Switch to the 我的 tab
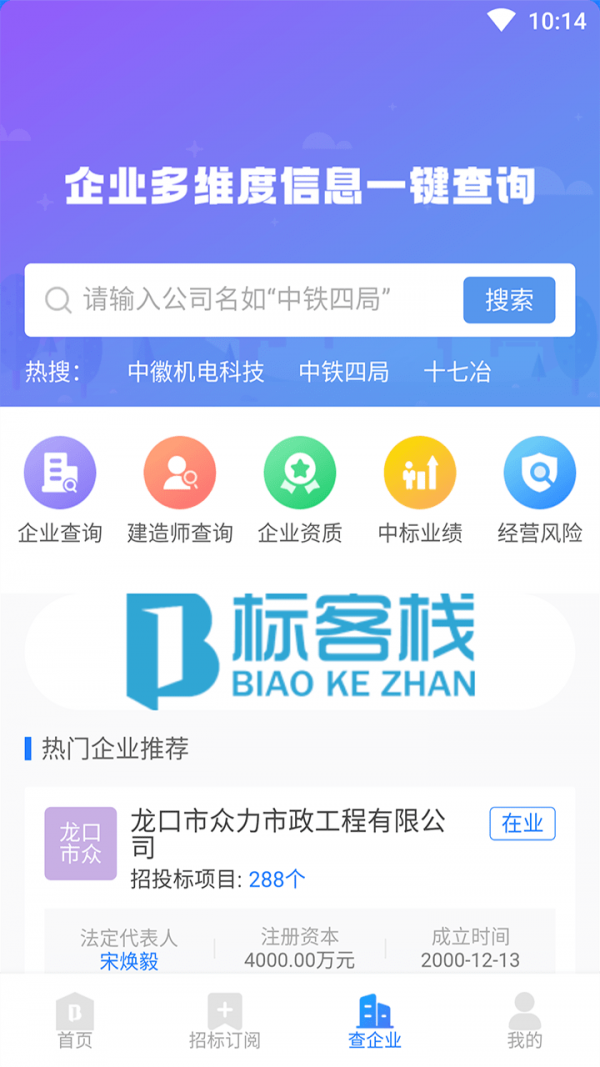 click(x=524, y=1020)
